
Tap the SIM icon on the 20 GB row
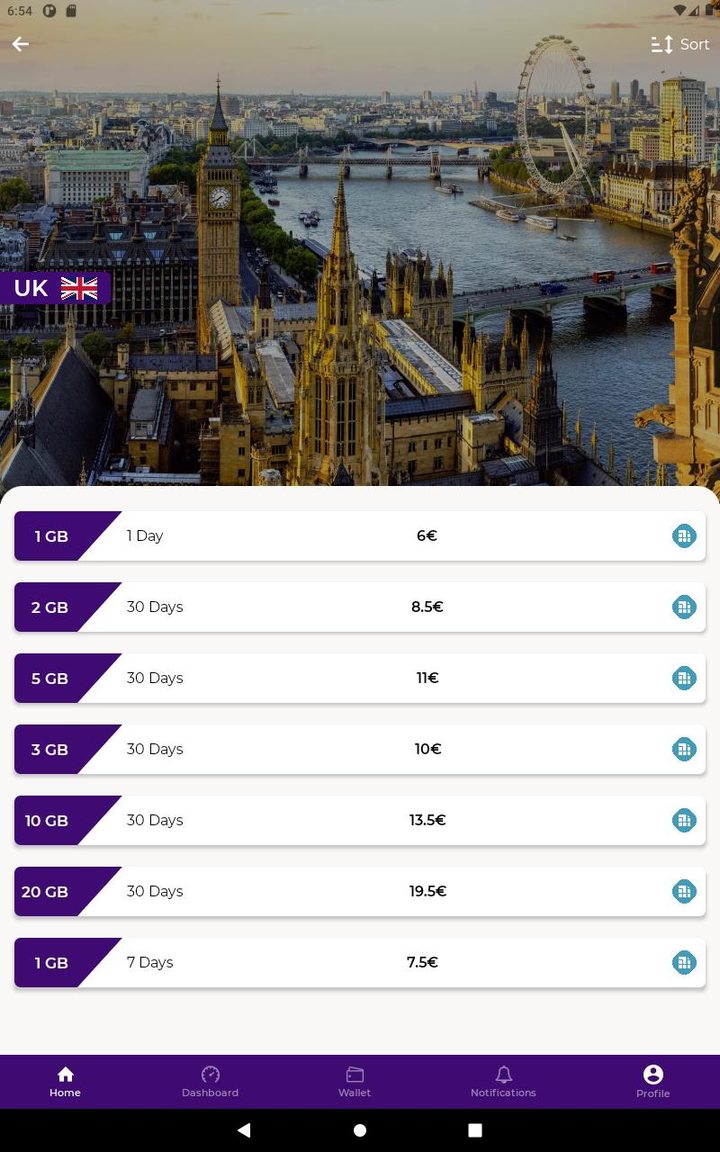pos(684,891)
